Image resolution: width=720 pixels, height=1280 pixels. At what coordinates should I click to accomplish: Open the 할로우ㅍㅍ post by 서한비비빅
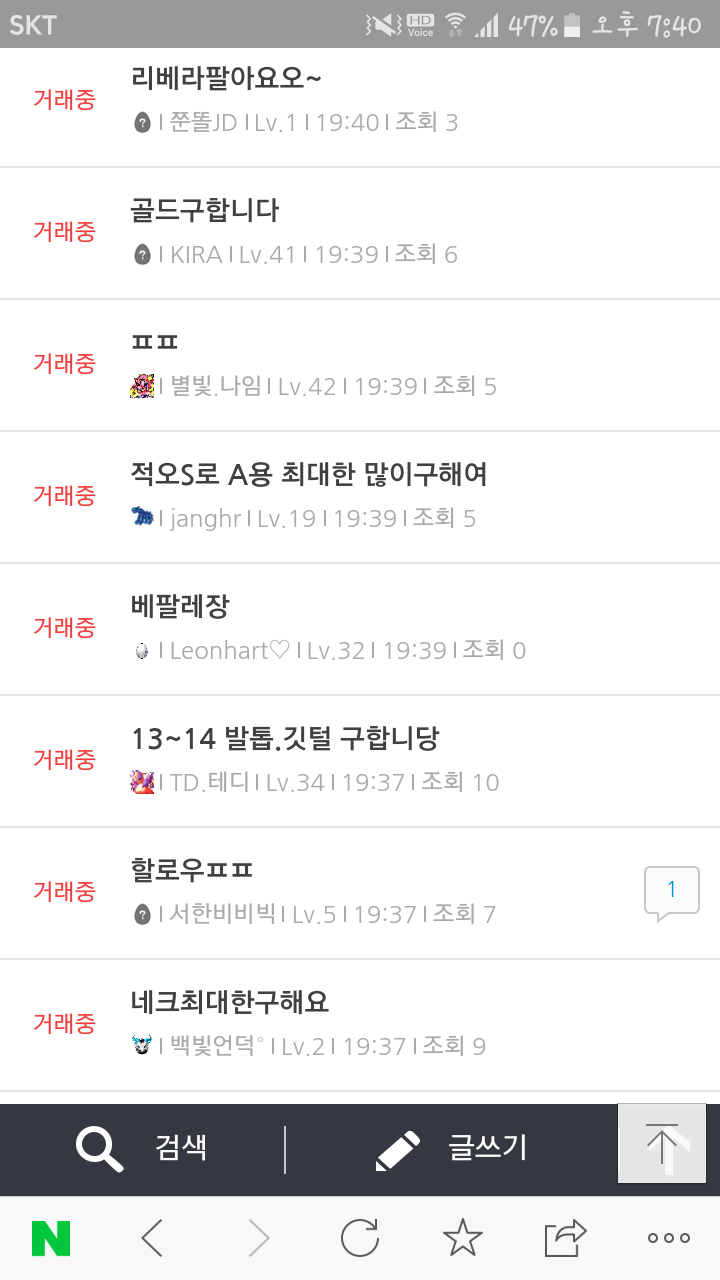[198, 870]
